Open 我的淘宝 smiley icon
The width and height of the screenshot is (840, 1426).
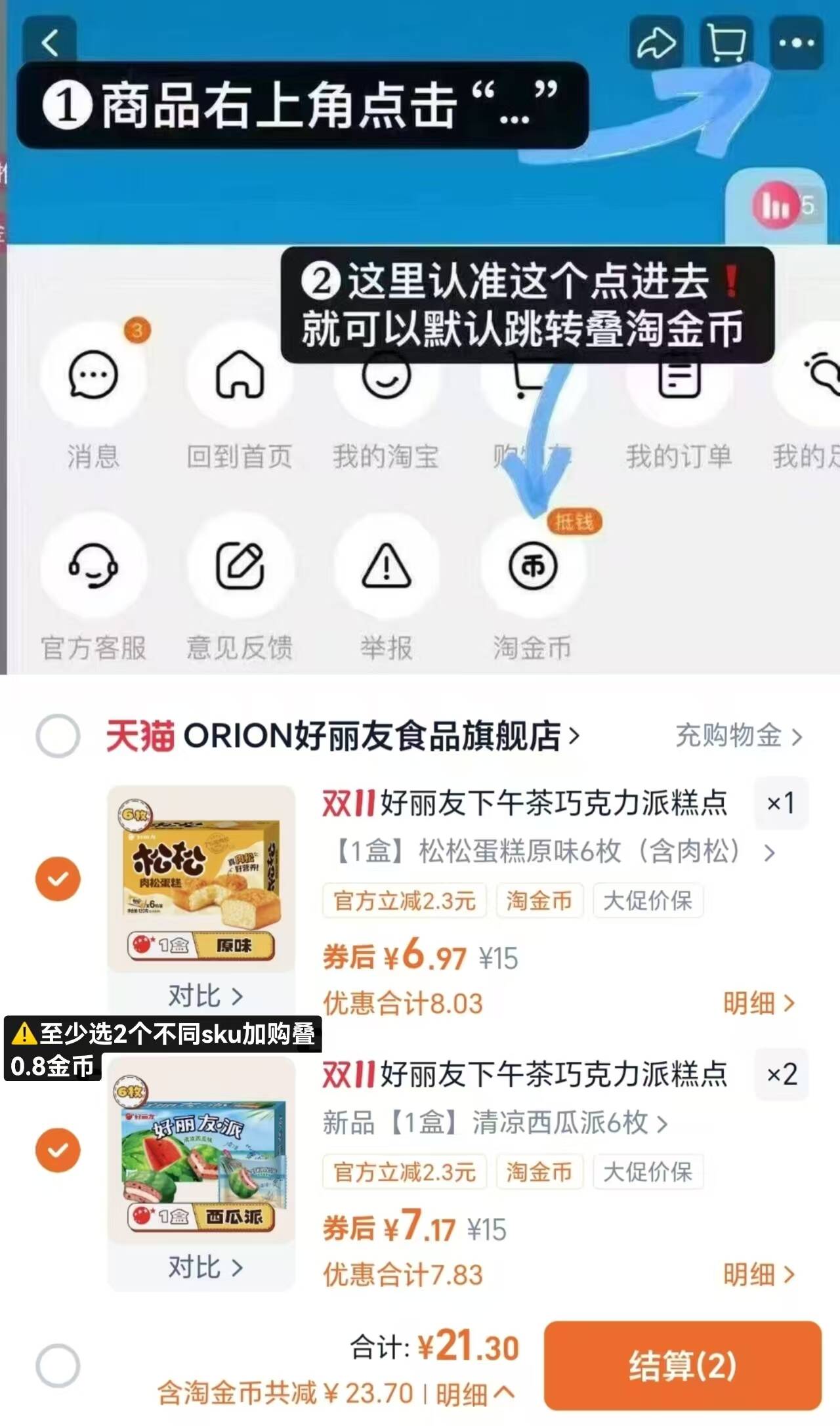[x=387, y=374]
